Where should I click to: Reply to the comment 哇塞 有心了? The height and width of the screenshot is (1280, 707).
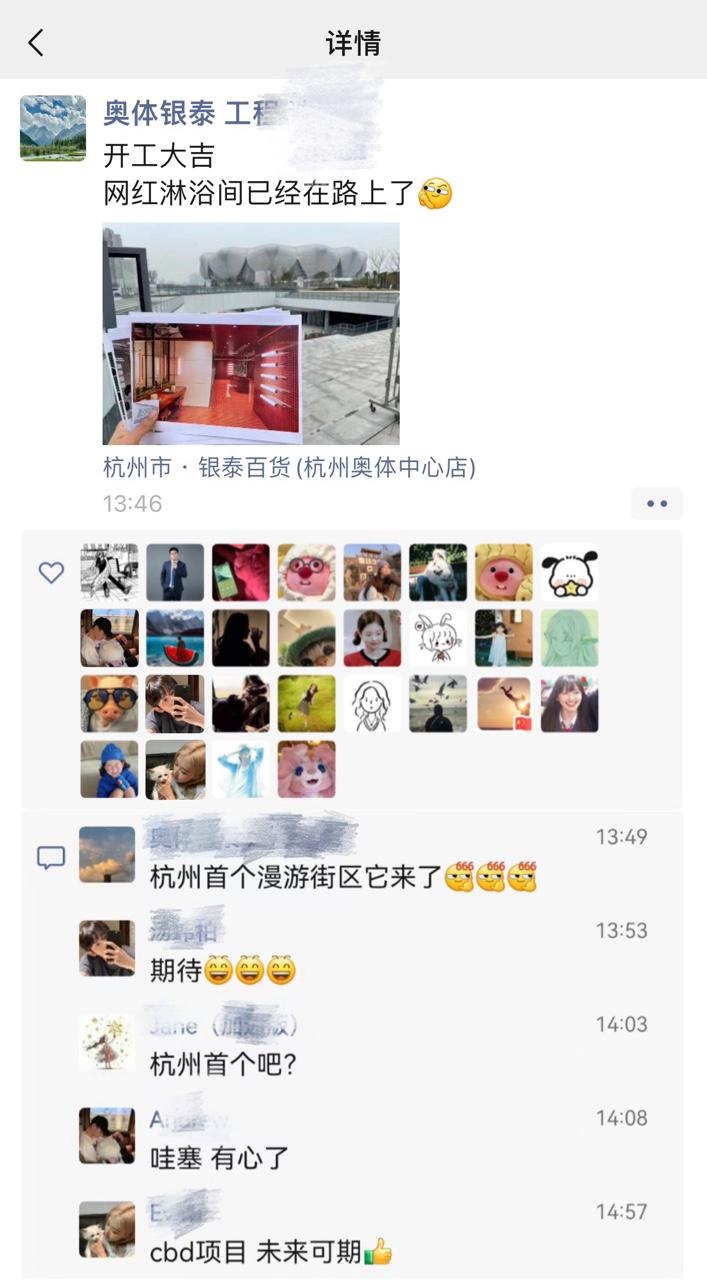(219, 1158)
